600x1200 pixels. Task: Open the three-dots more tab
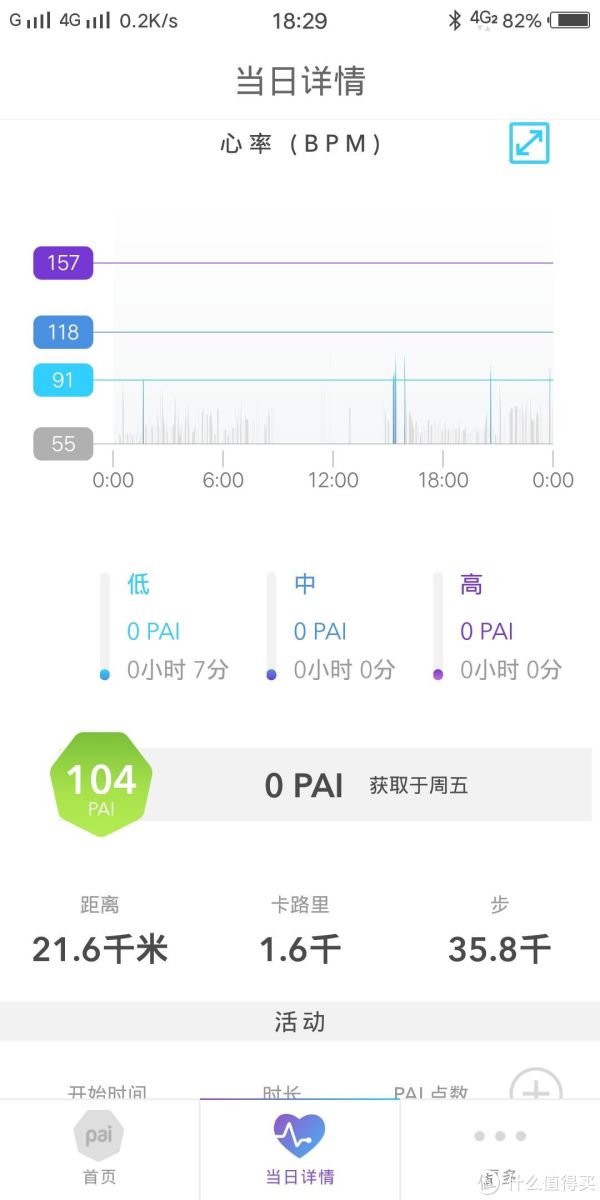coord(500,1148)
